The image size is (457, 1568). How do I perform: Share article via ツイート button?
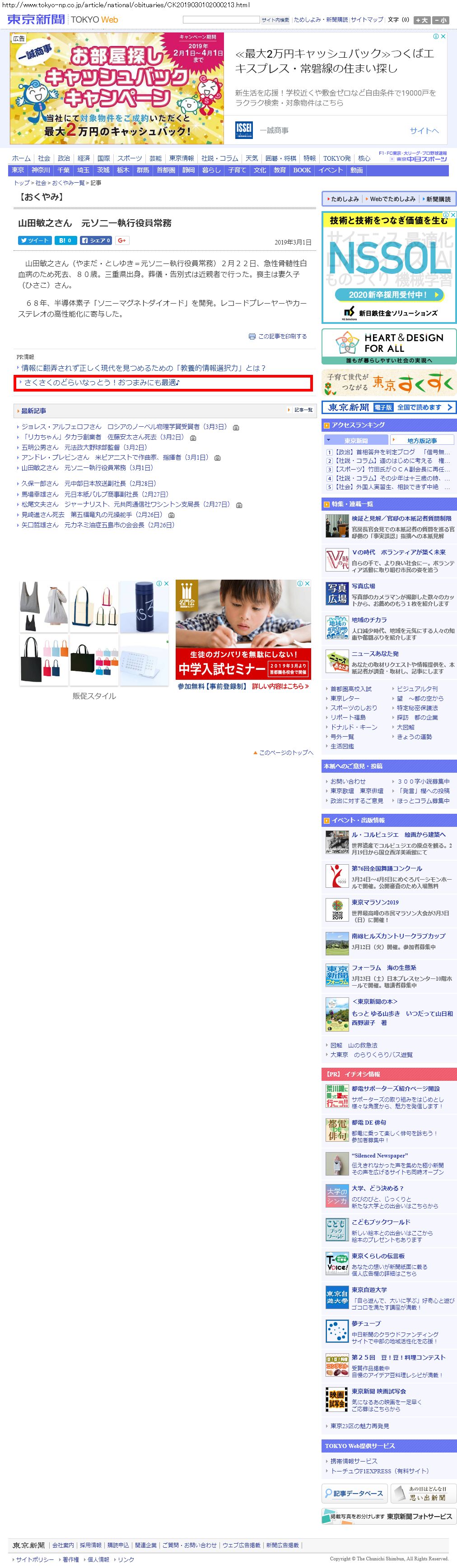pos(35,240)
